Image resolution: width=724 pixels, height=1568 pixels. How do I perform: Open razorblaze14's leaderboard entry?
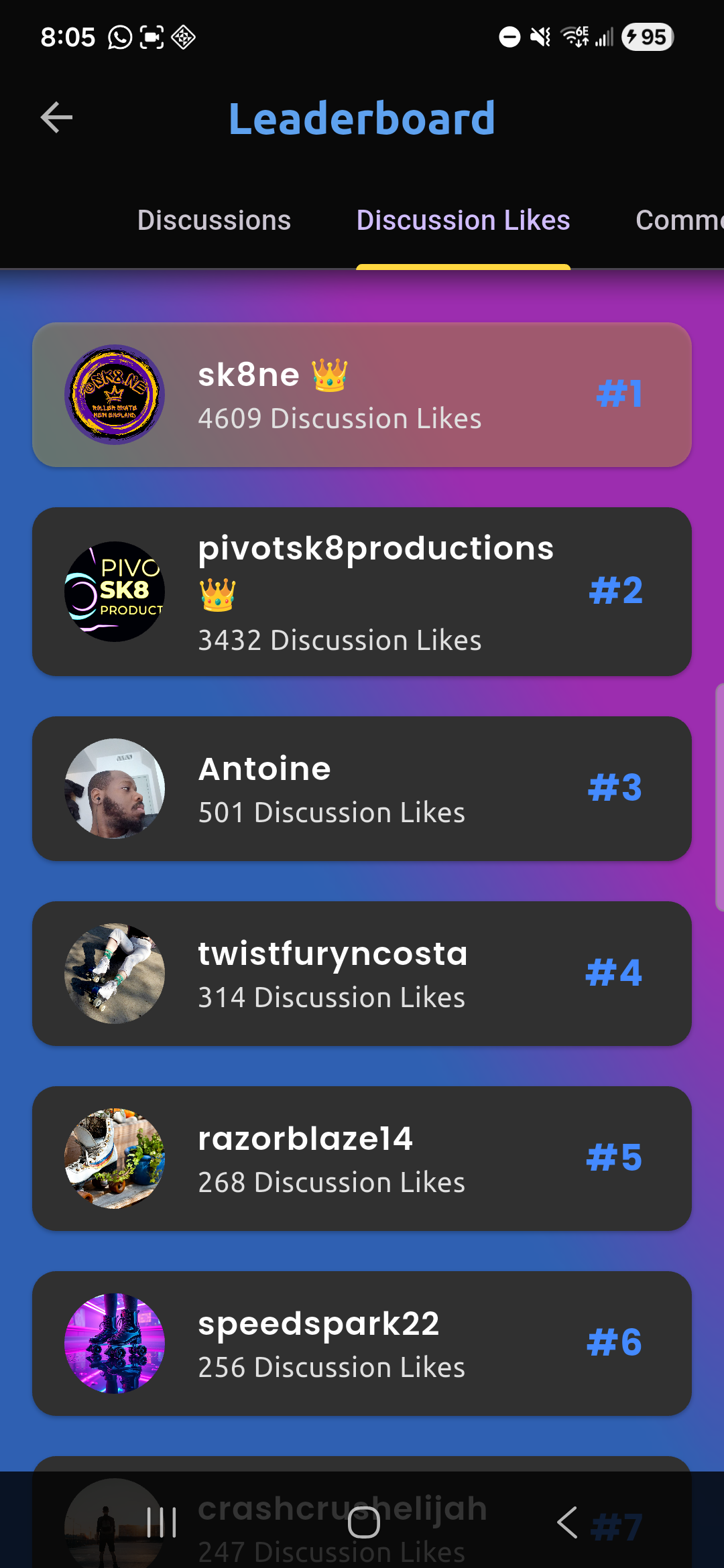362,1158
